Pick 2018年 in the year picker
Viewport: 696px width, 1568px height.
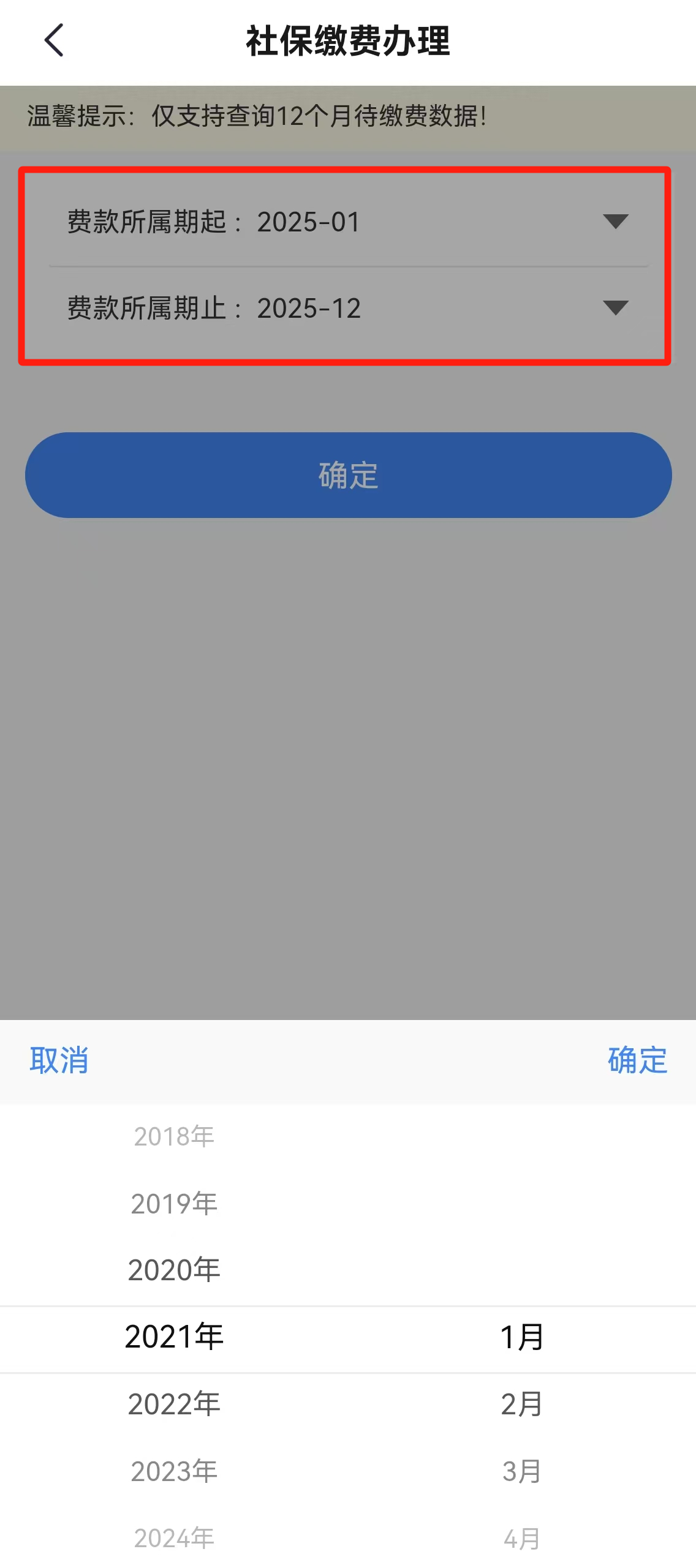pos(174,1136)
